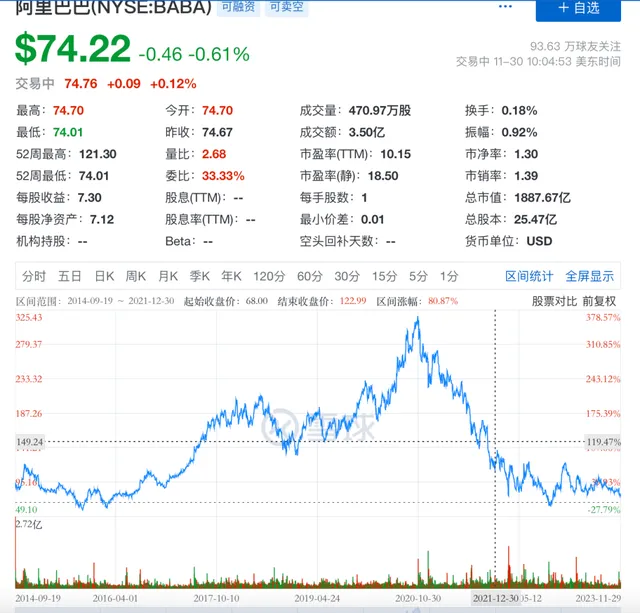
Task: Show the 日K candlestick chart
Action: 104,276
